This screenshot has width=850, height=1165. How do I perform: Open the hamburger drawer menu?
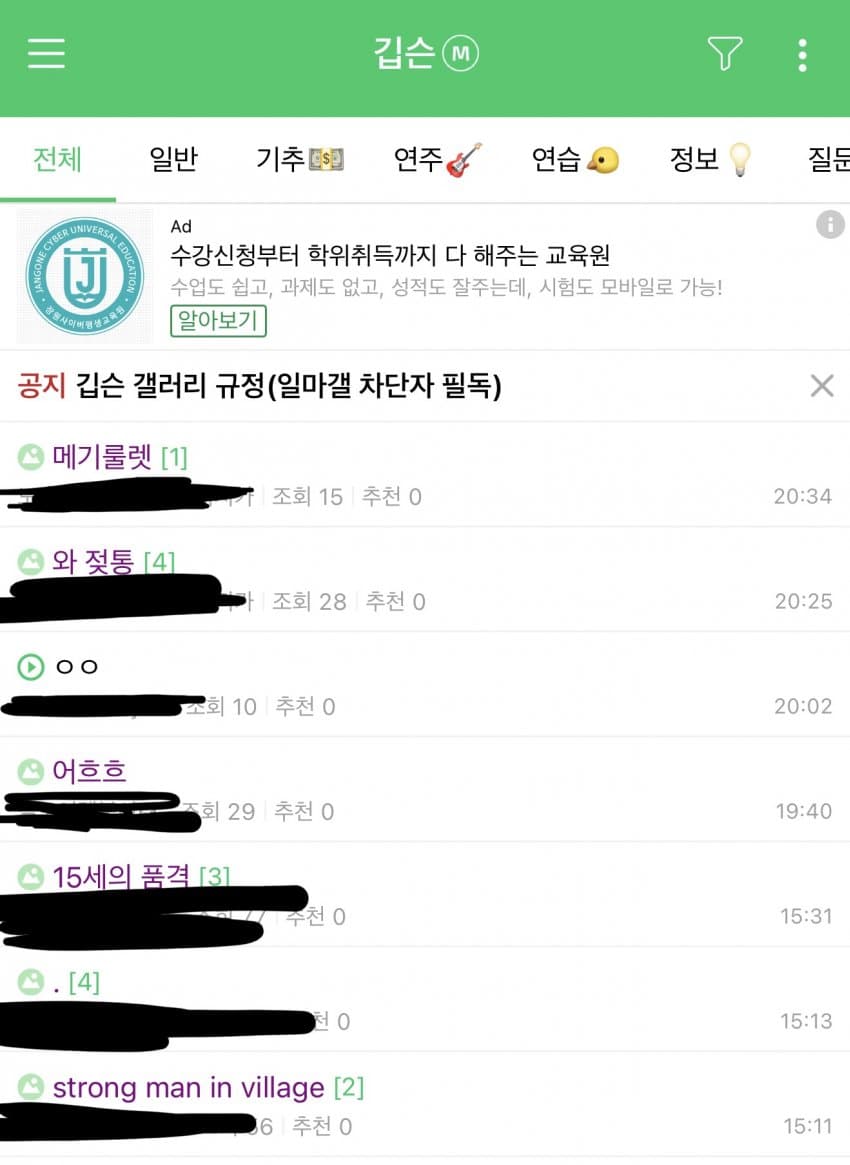[x=46, y=54]
